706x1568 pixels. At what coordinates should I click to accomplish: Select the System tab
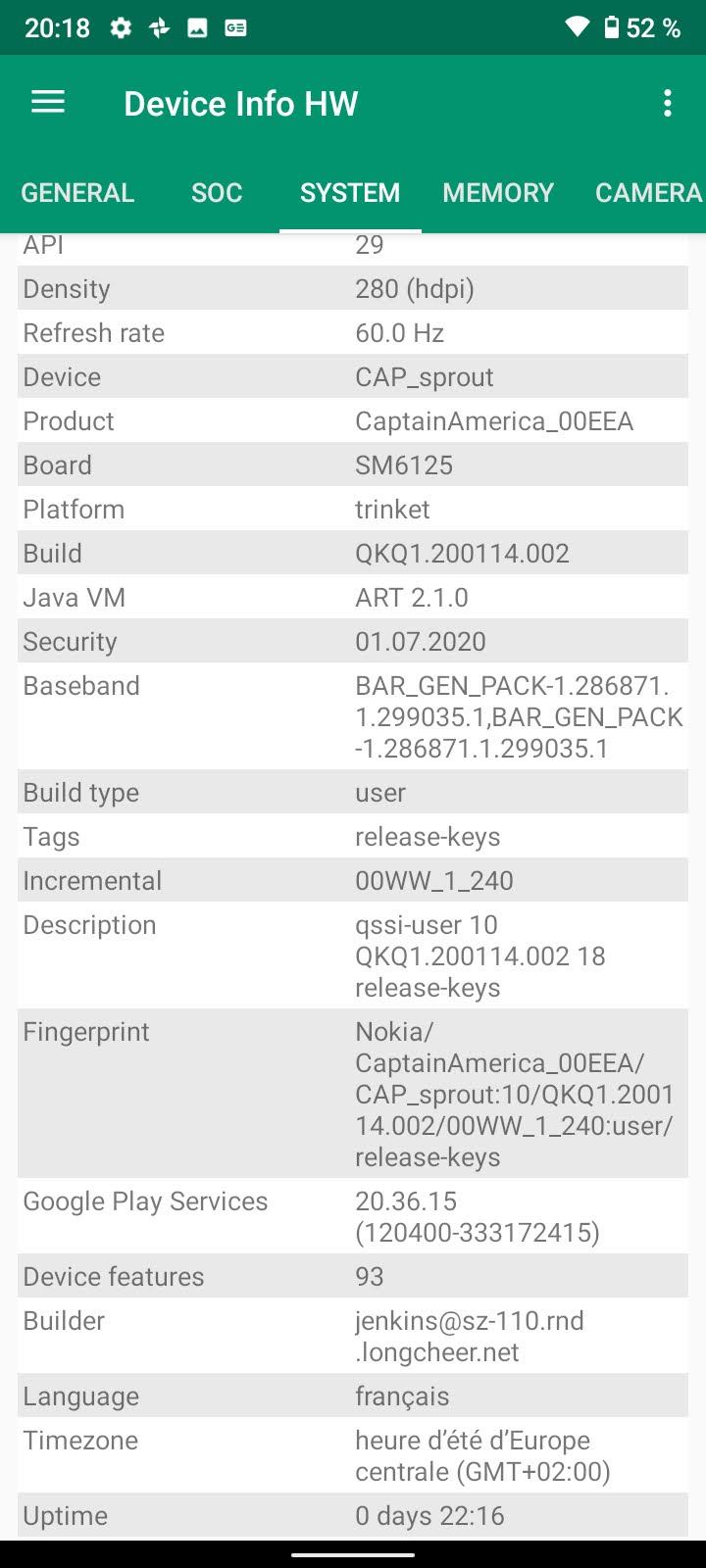pyautogui.click(x=350, y=193)
